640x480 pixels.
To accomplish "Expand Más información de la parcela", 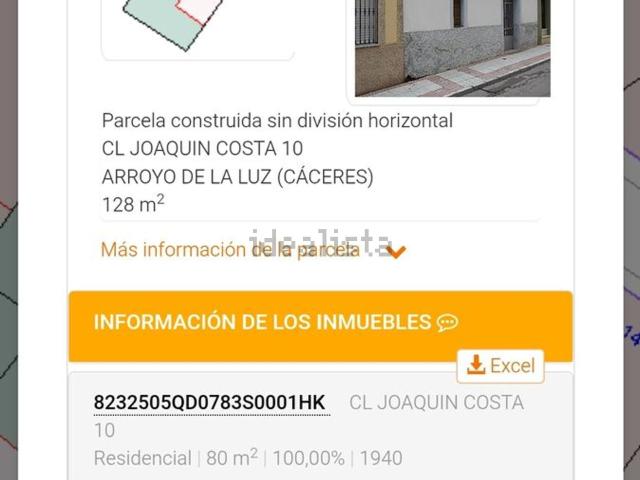I will 252,250.
